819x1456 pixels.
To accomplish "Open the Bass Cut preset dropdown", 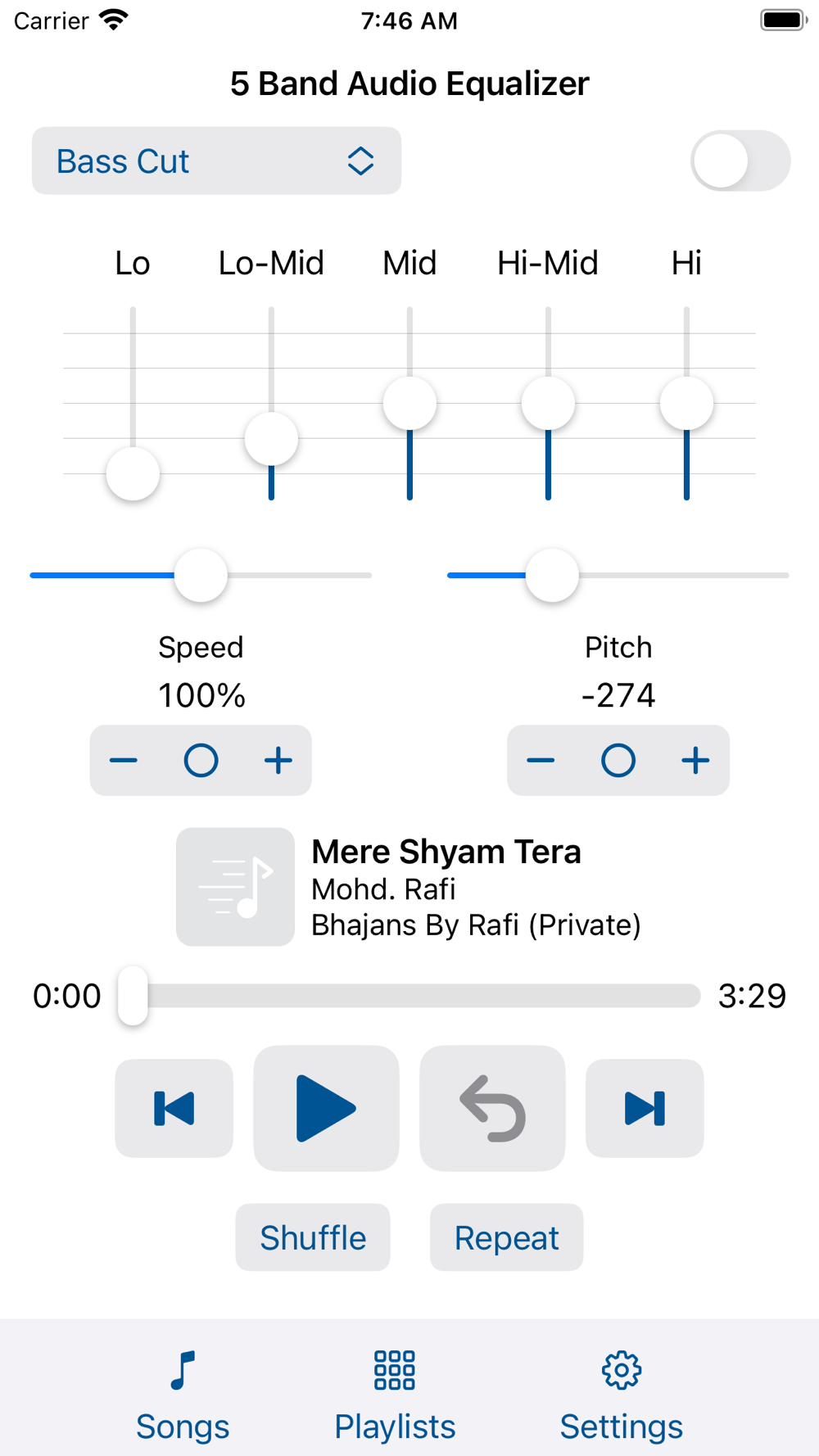I will pyautogui.click(x=215, y=161).
